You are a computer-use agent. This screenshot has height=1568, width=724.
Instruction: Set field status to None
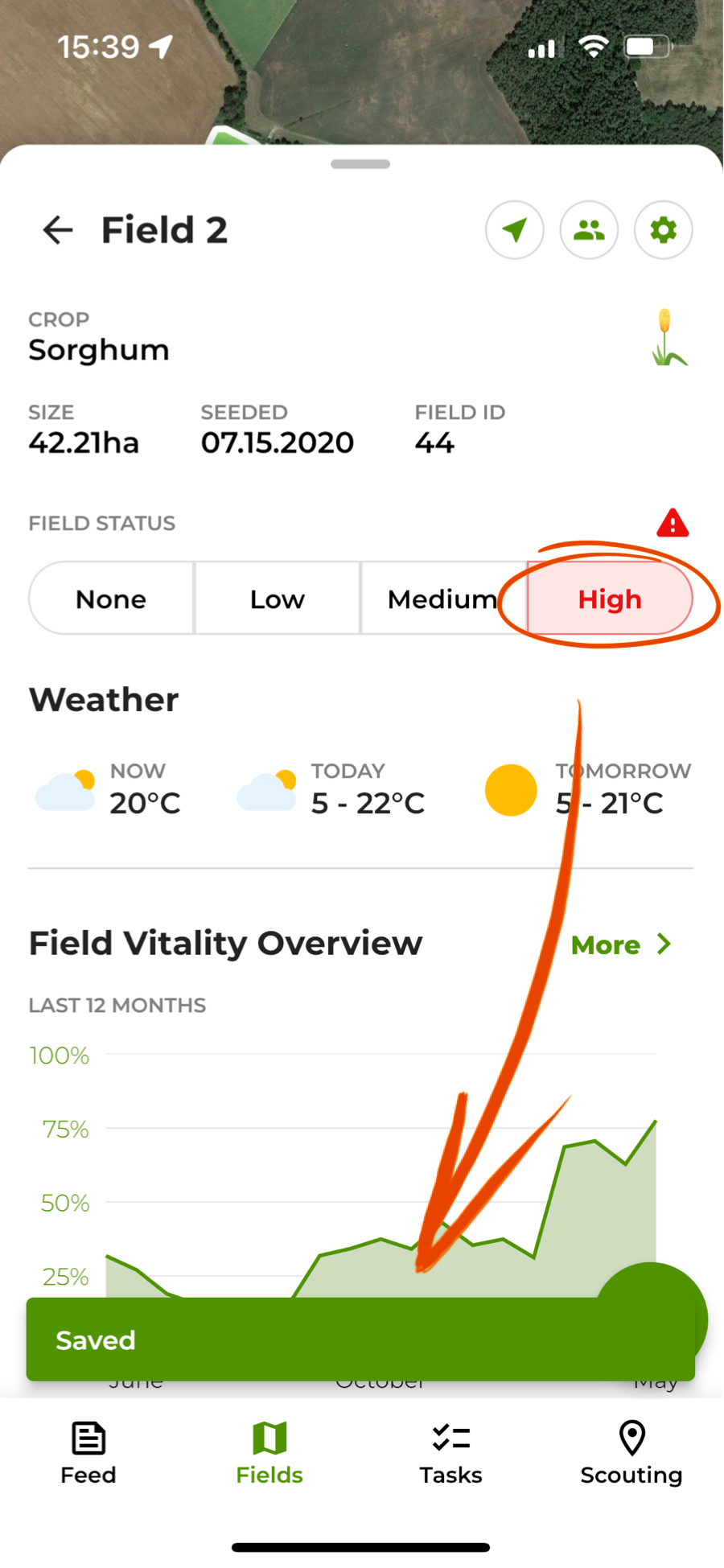(x=111, y=599)
